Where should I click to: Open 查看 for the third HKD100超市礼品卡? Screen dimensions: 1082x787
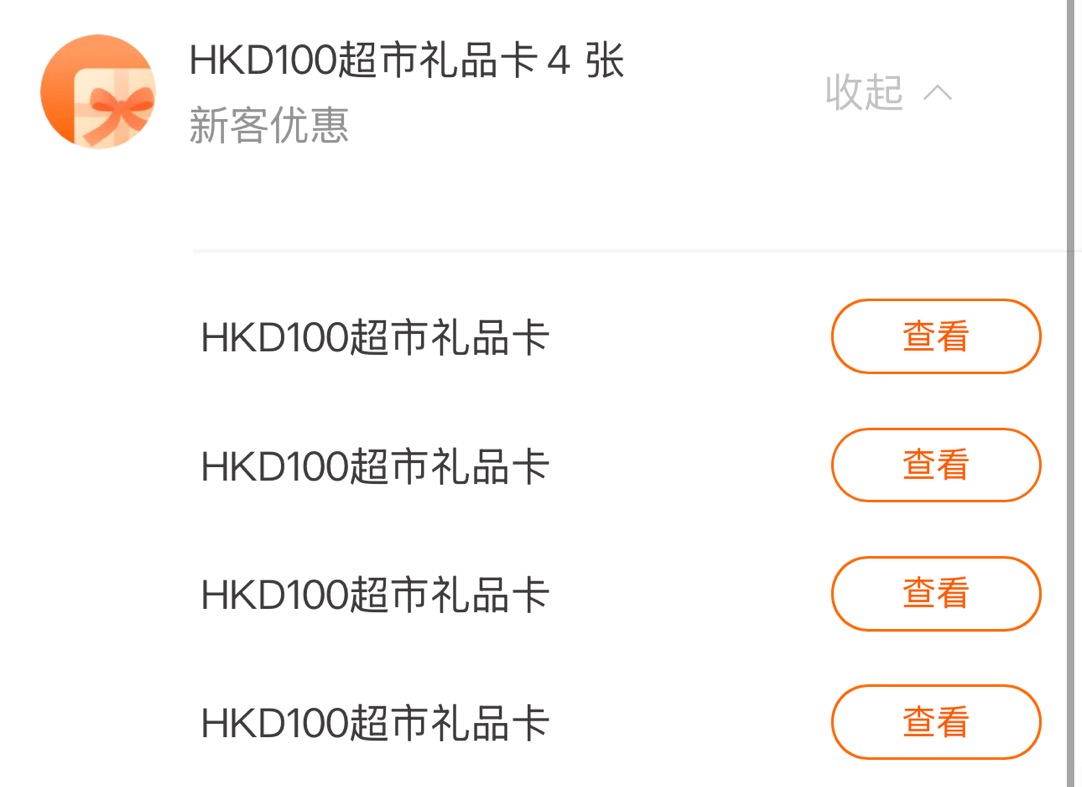[935, 594]
